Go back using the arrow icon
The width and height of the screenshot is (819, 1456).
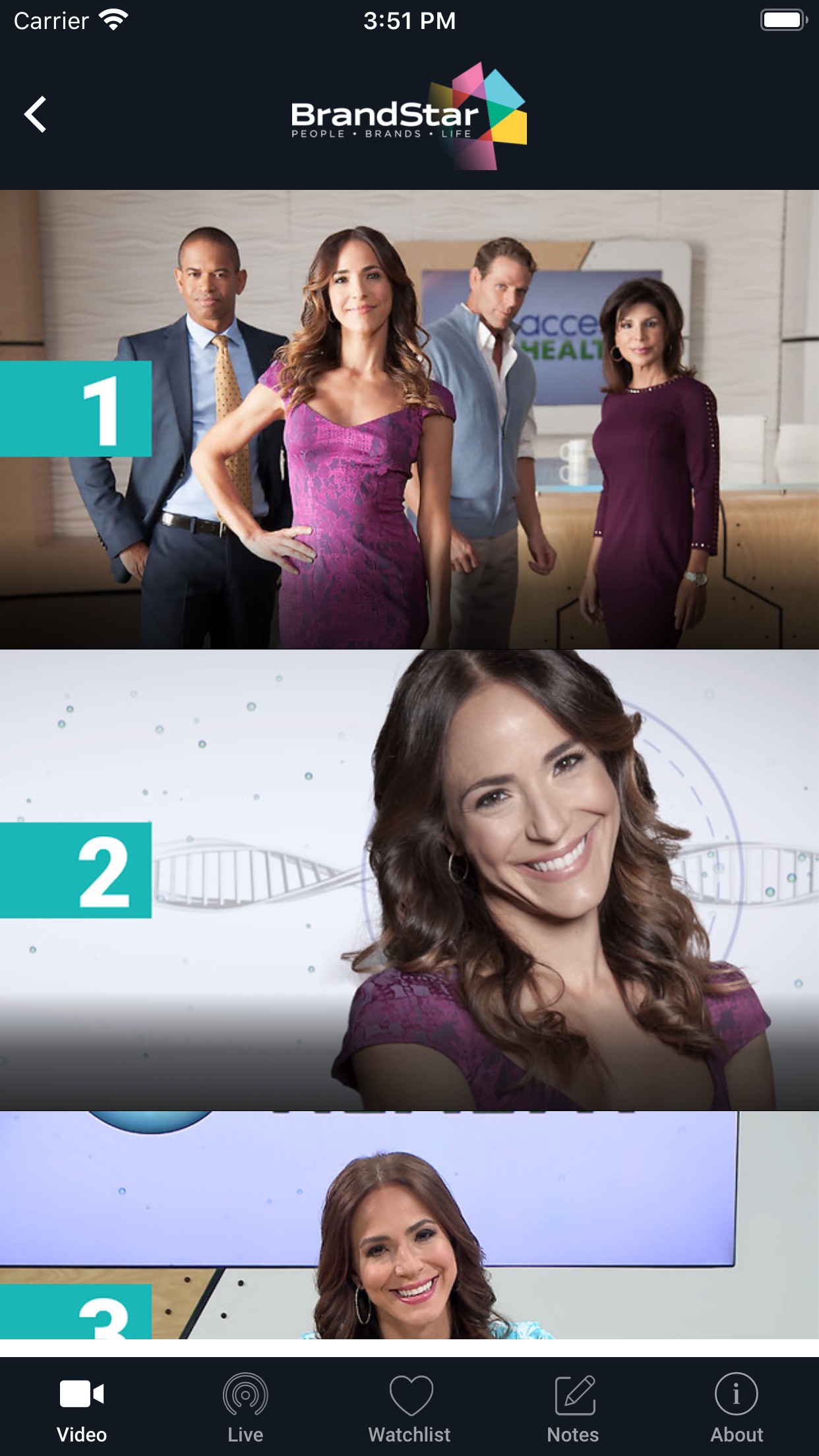[x=36, y=114]
